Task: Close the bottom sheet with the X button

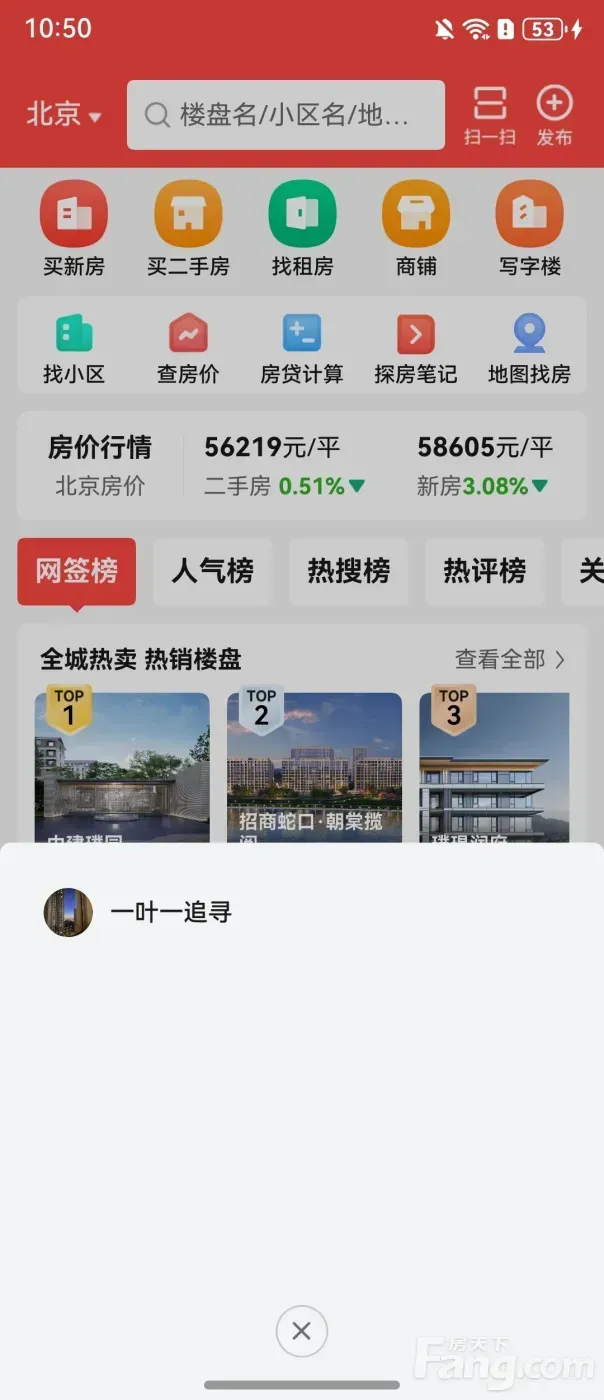Action: [301, 1331]
